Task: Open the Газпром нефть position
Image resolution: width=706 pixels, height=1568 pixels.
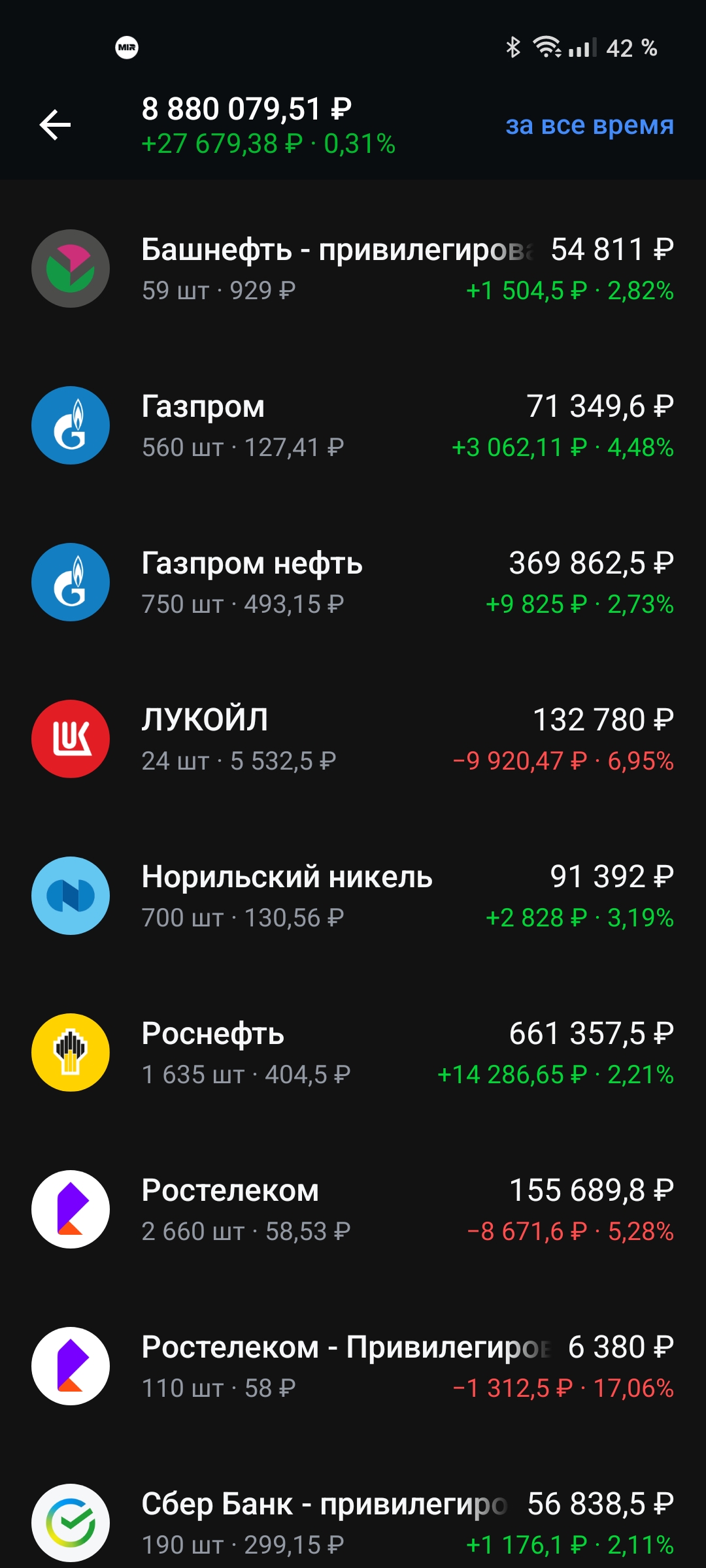Action: (353, 582)
